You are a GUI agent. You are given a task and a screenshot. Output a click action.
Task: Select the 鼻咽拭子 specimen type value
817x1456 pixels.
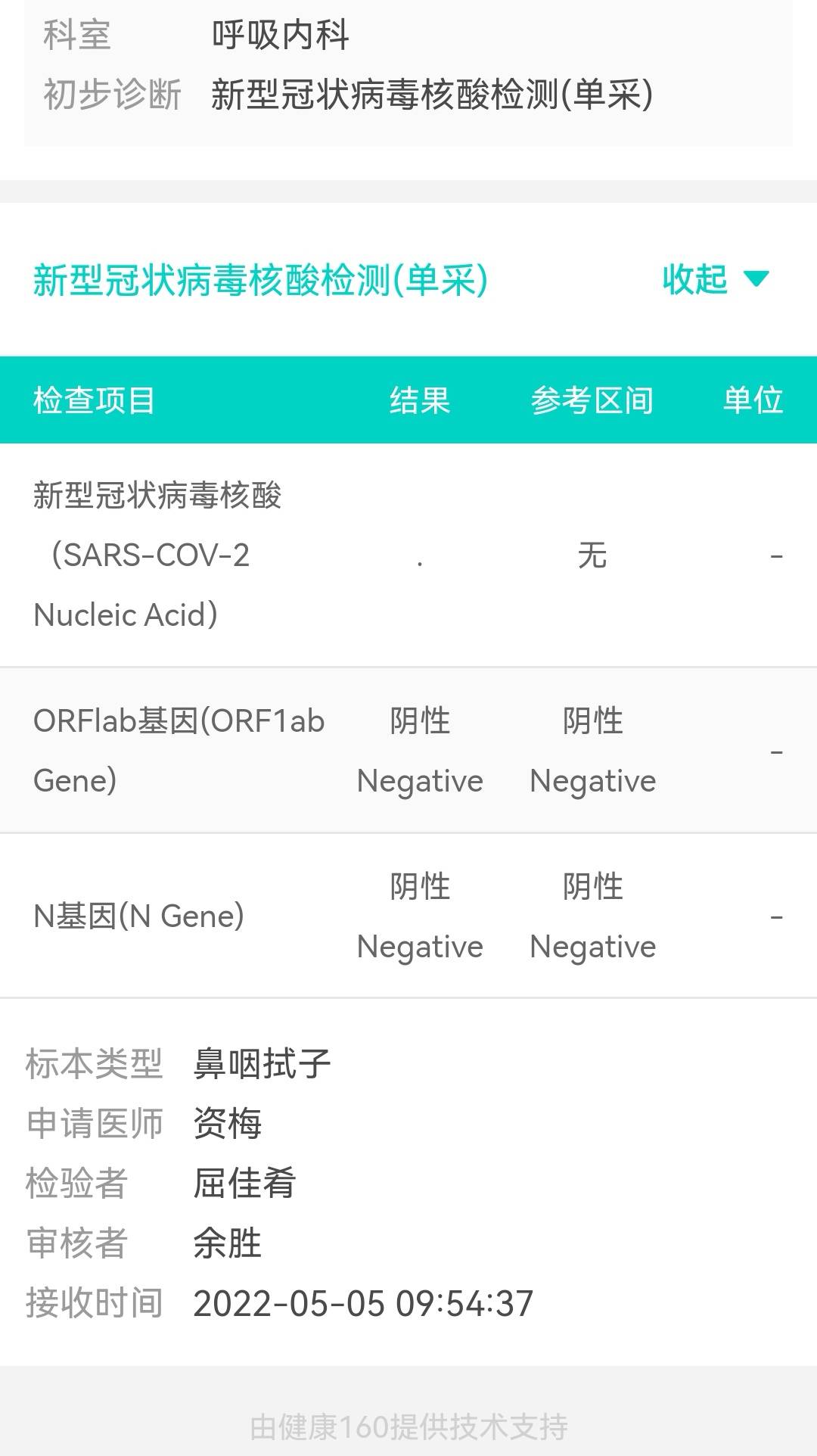261,1062
